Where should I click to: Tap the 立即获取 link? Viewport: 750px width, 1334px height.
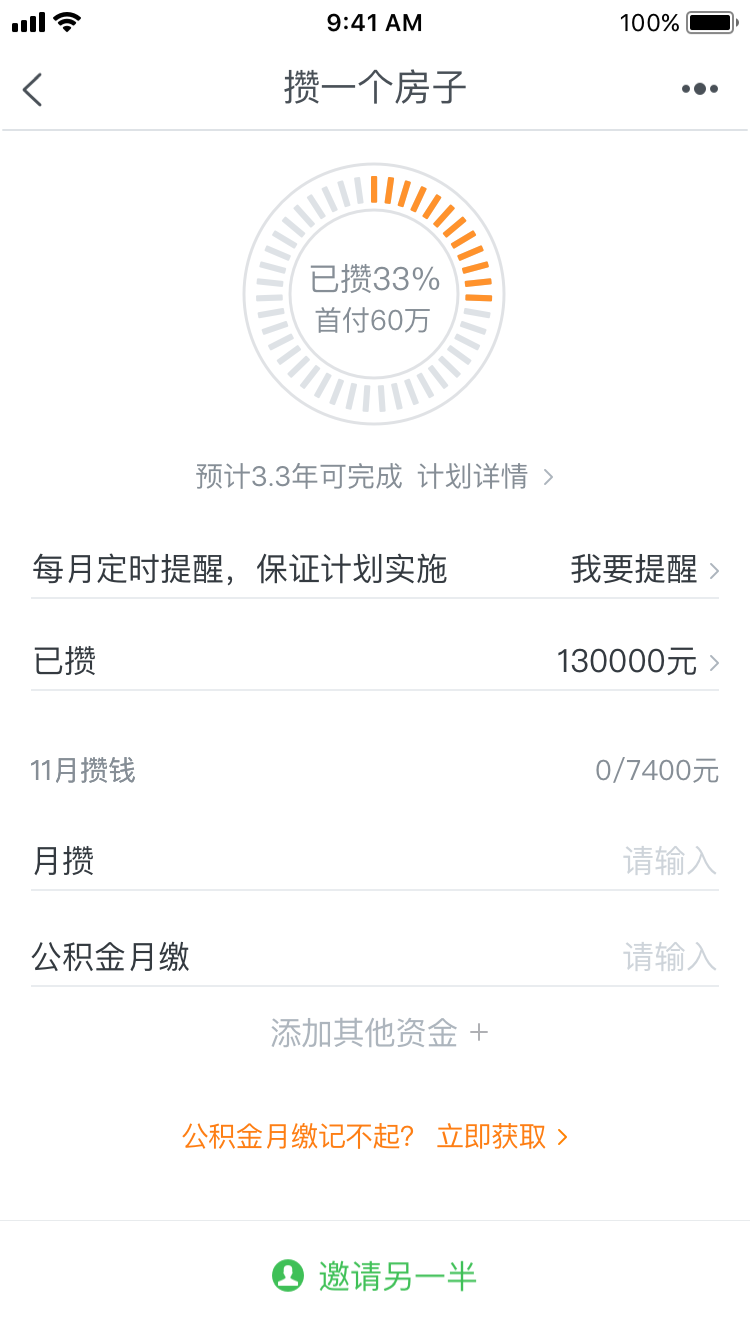(x=502, y=1137)
